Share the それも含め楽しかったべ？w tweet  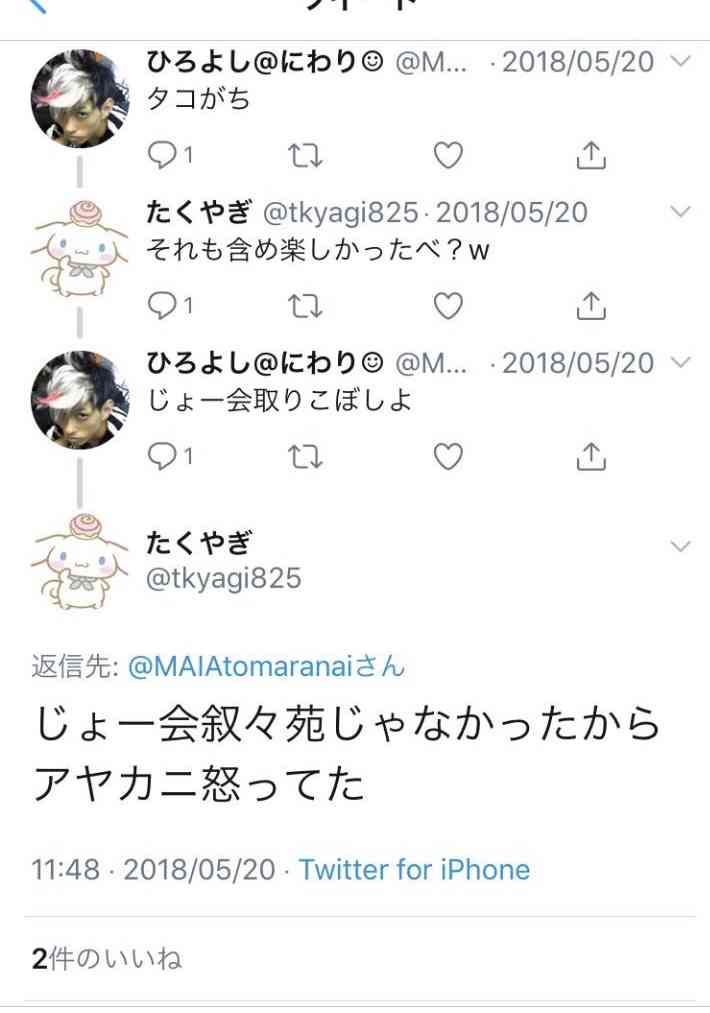click(591, 306)
